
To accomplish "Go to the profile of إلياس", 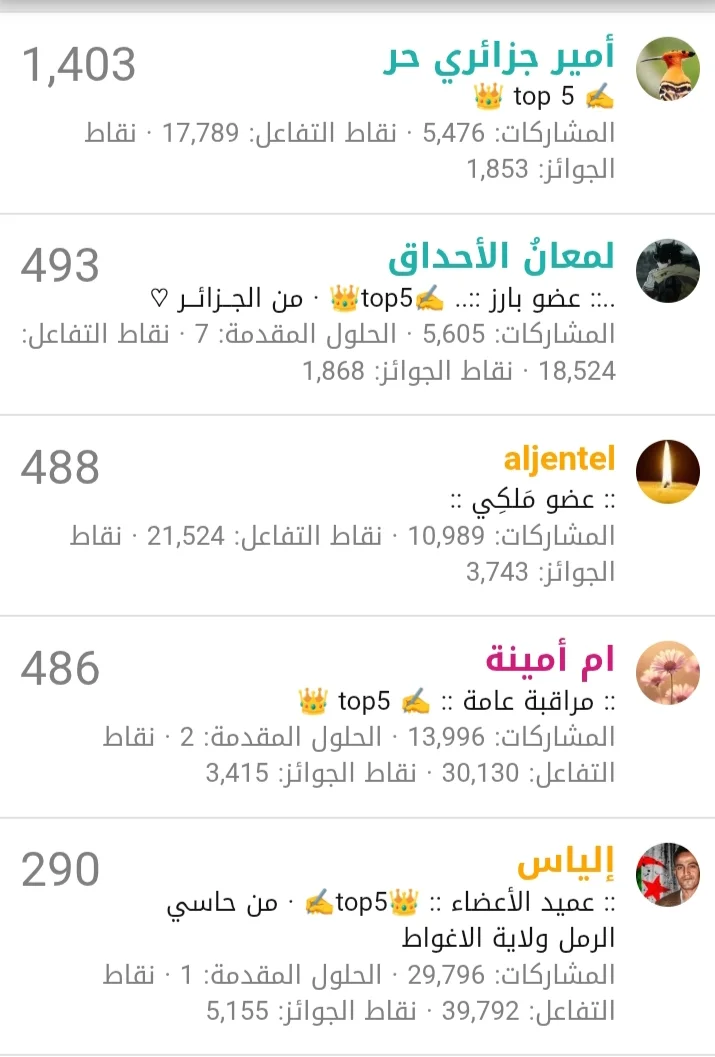I will pos(566,864).
